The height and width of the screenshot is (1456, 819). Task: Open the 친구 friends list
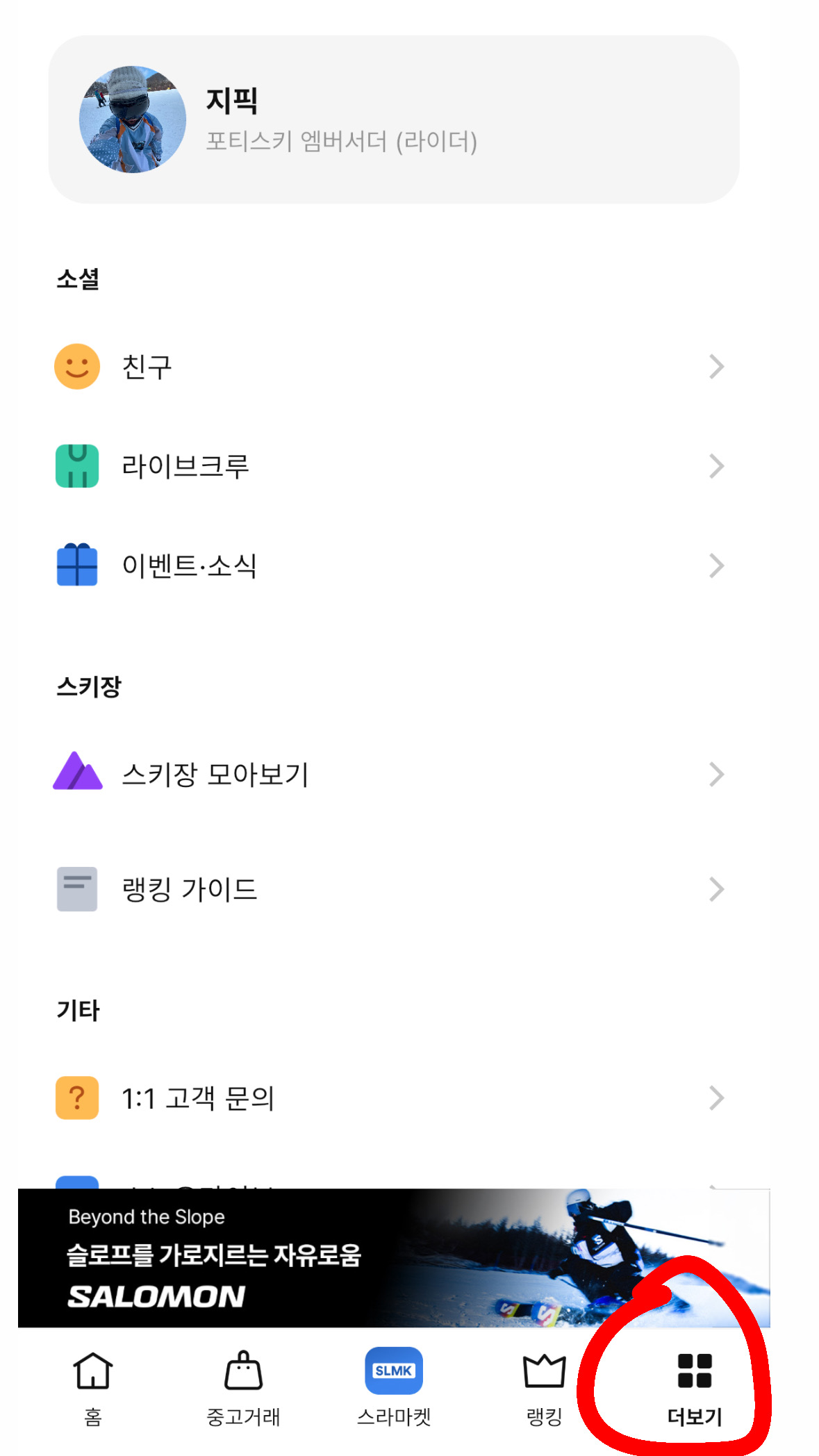point(389,367)
